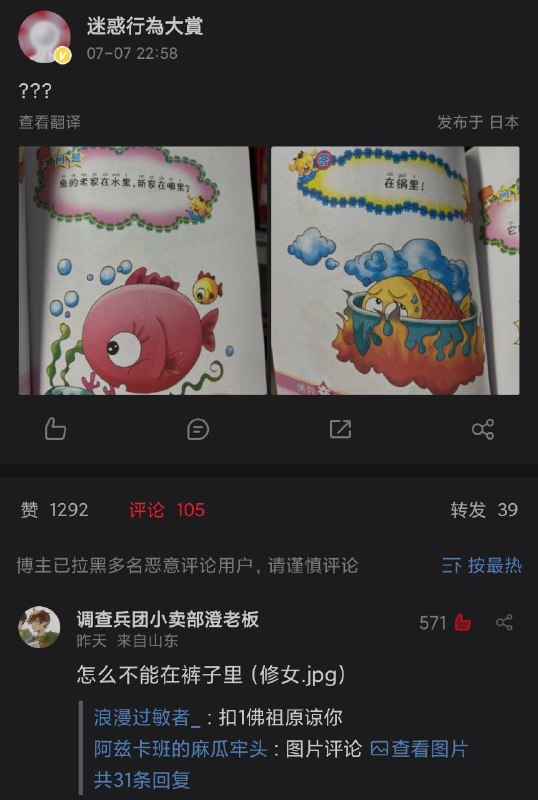Switch to the 评论 105 tab

pyautogui.click(x=167, y=510)
